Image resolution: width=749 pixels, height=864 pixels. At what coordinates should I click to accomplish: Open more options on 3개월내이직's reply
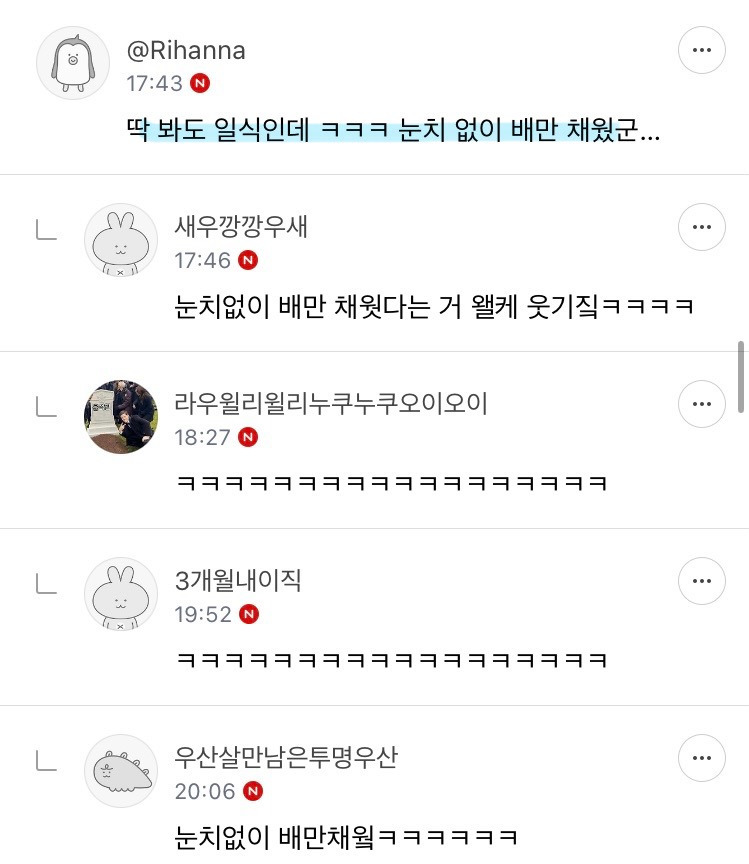701,581
